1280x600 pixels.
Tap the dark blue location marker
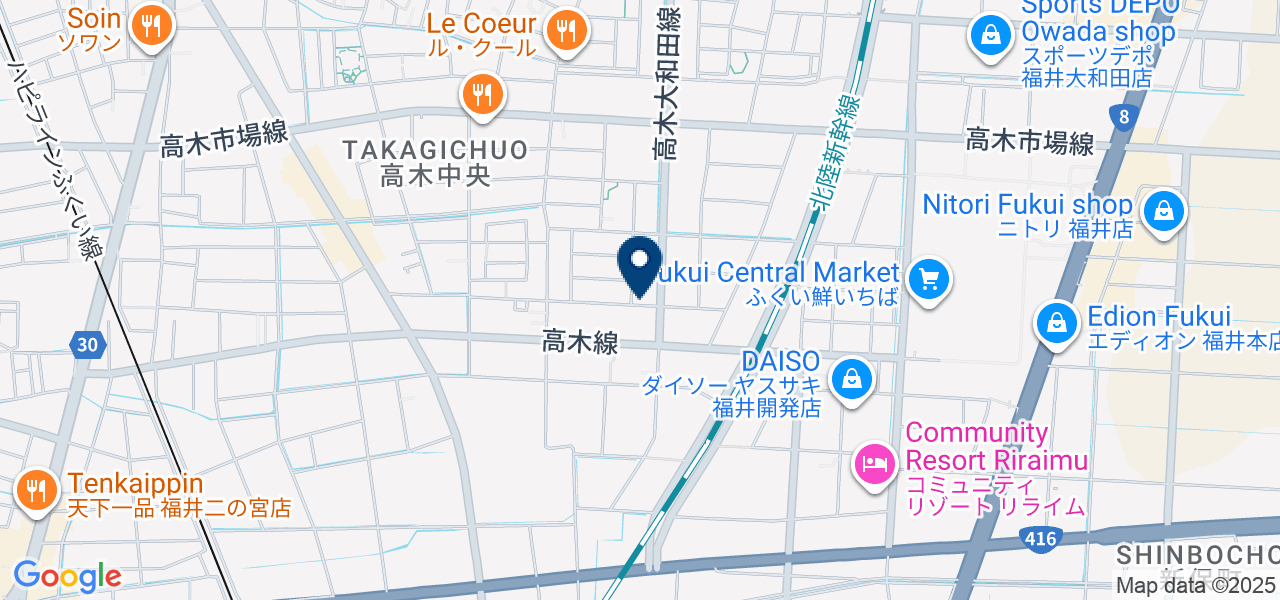[x=638, y=264]
